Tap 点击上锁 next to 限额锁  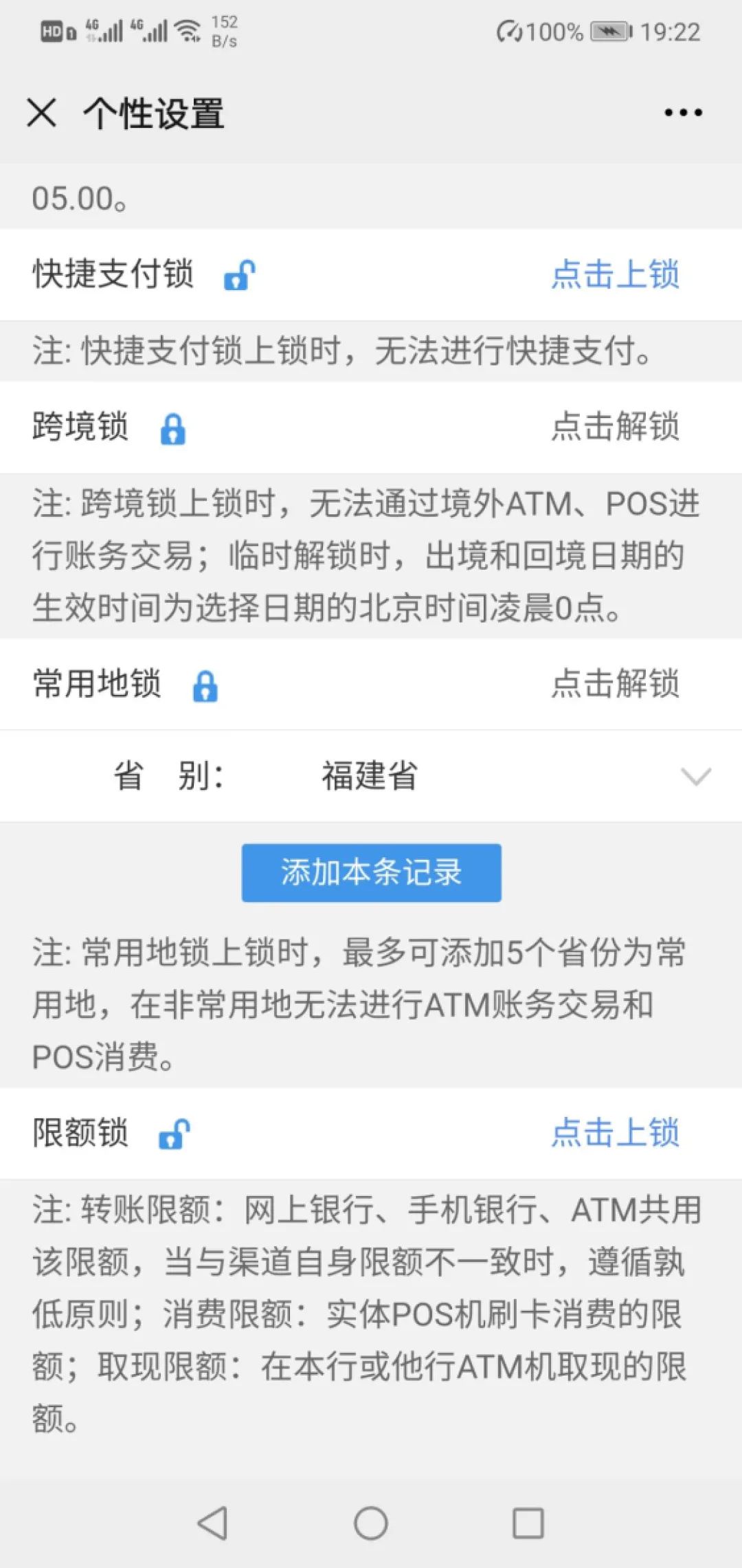(616, 1133)
